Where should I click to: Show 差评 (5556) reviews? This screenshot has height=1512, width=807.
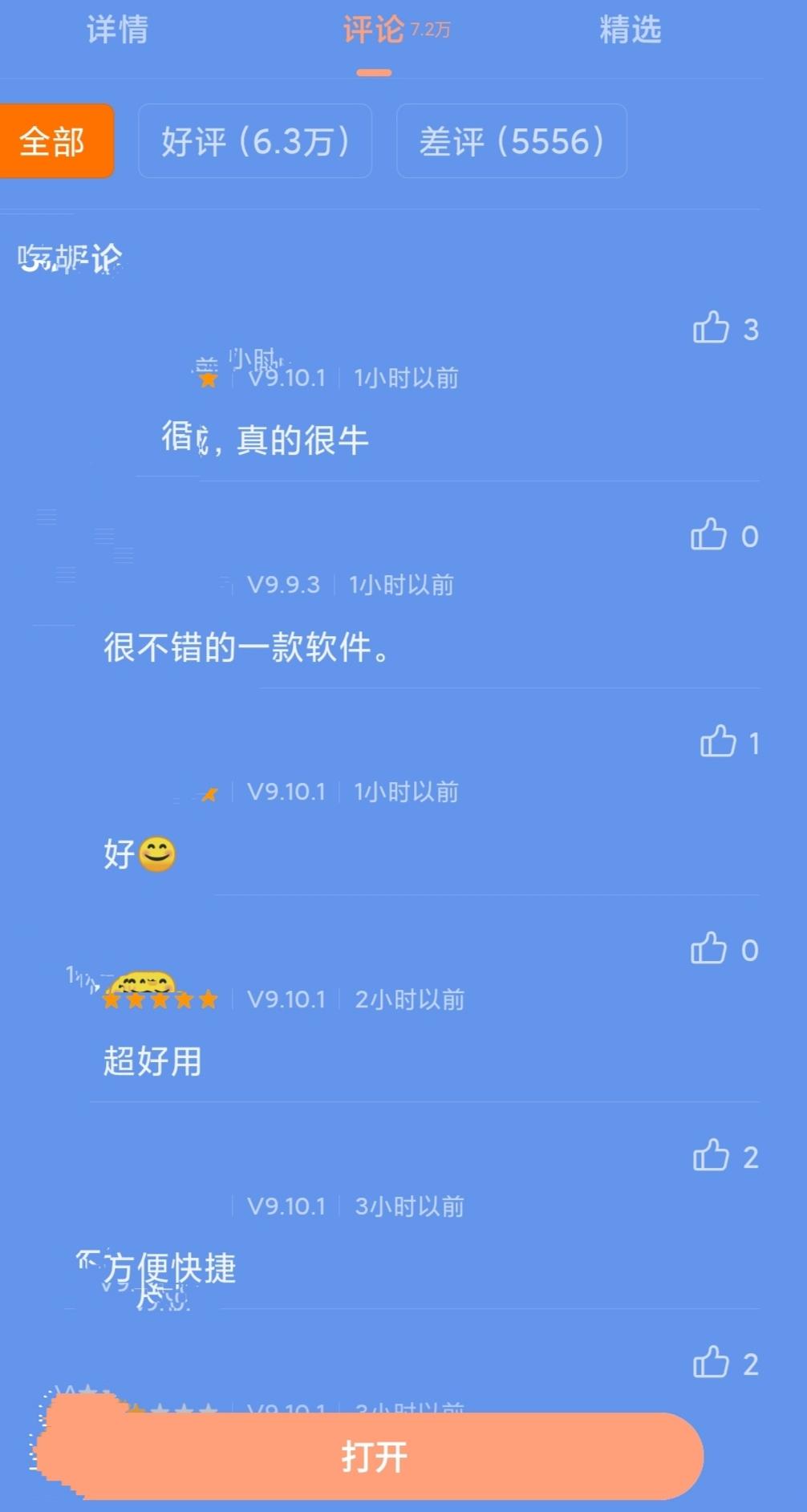click(512, 141)
